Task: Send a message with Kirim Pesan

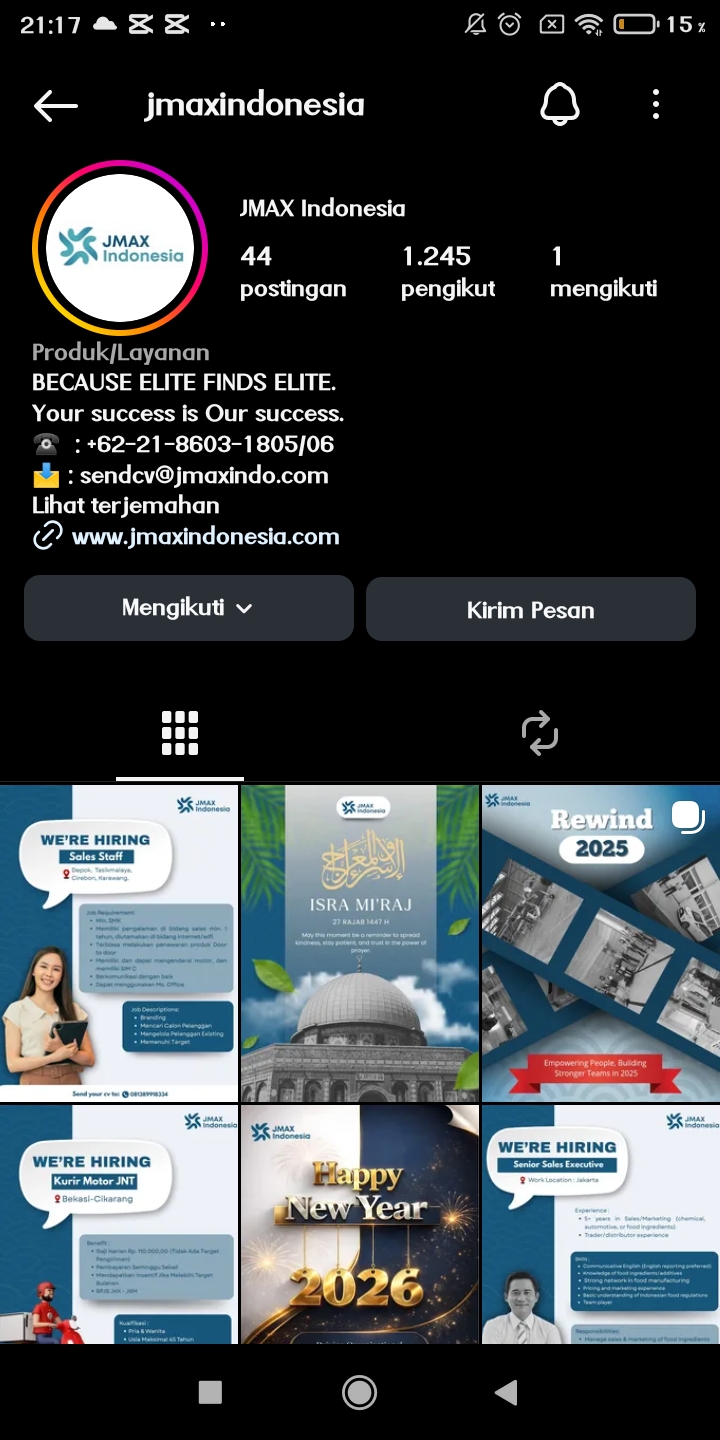Action: tap(530, 610)
